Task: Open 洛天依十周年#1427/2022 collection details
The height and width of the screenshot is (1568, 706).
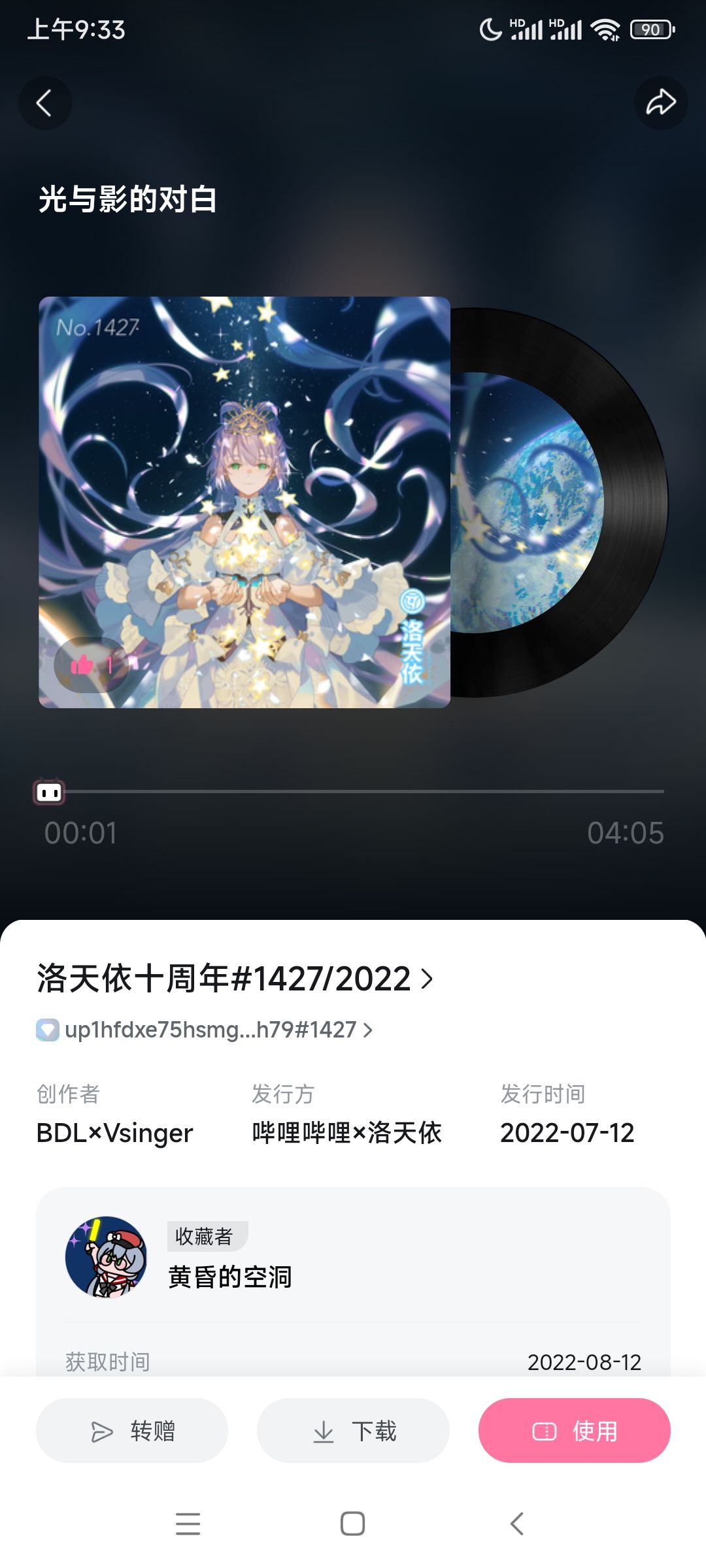Action: click(x=235, y=979)
